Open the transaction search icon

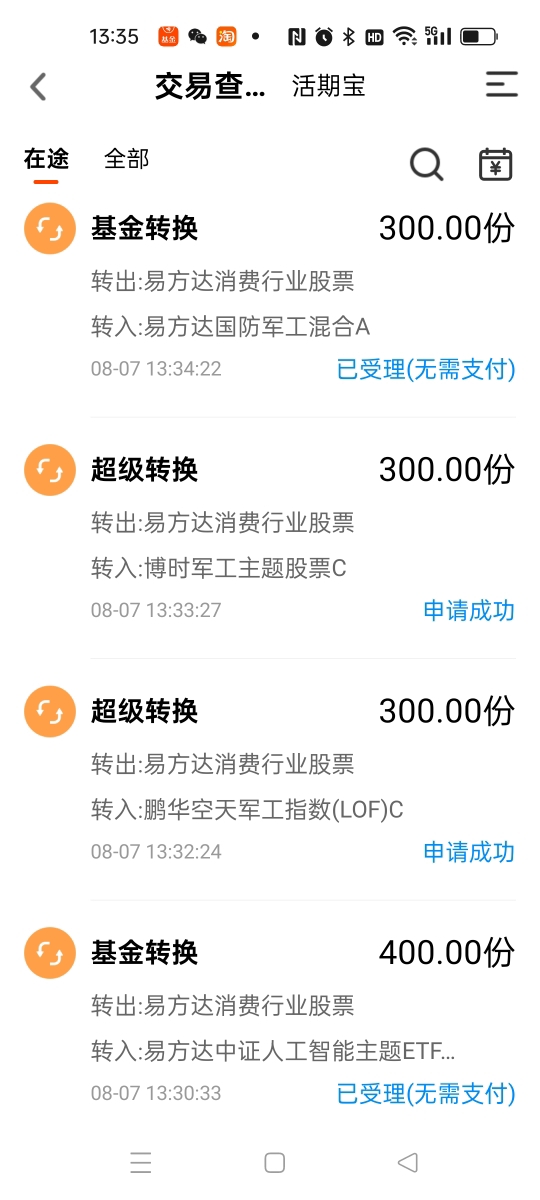tap(427, 164)
